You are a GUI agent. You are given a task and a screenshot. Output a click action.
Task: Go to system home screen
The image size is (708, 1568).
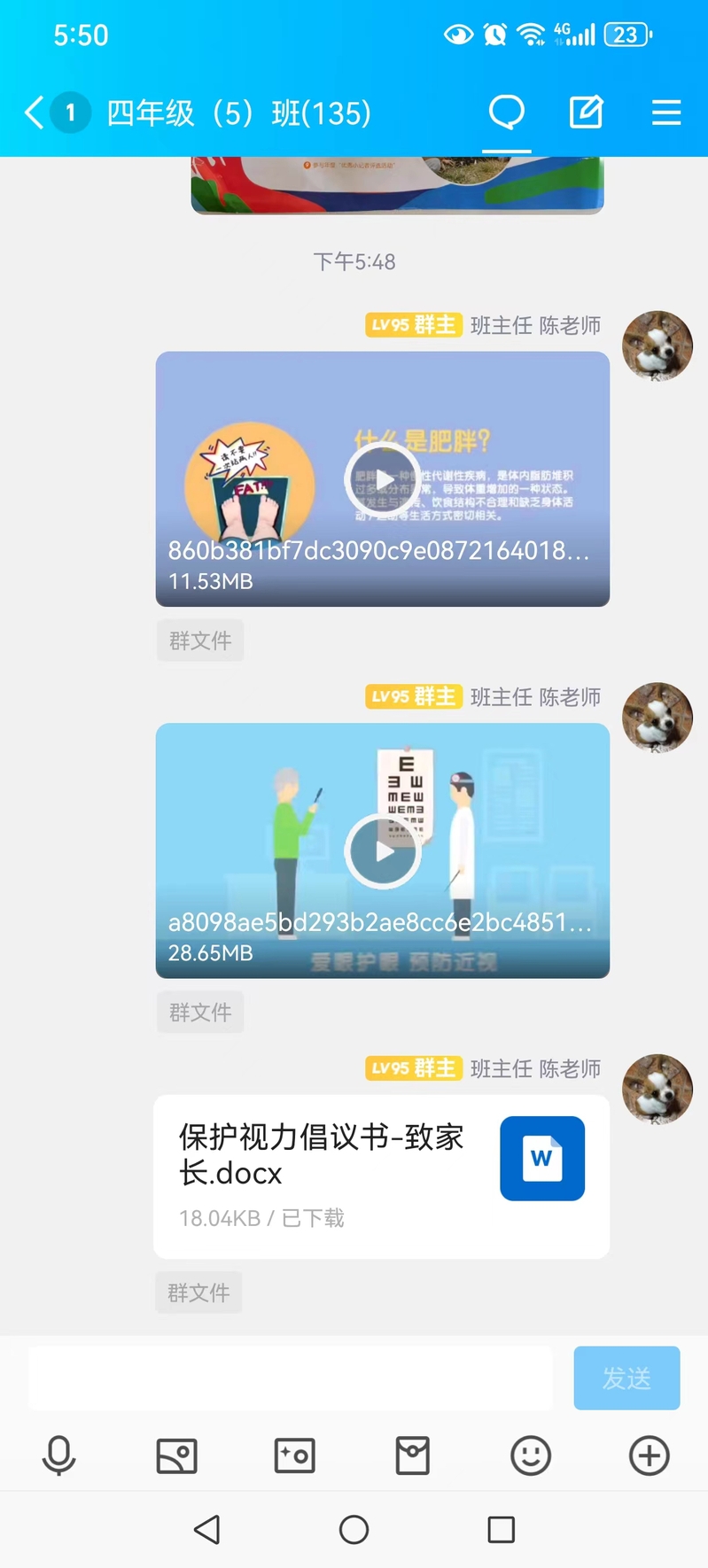tap(354, 1529)
